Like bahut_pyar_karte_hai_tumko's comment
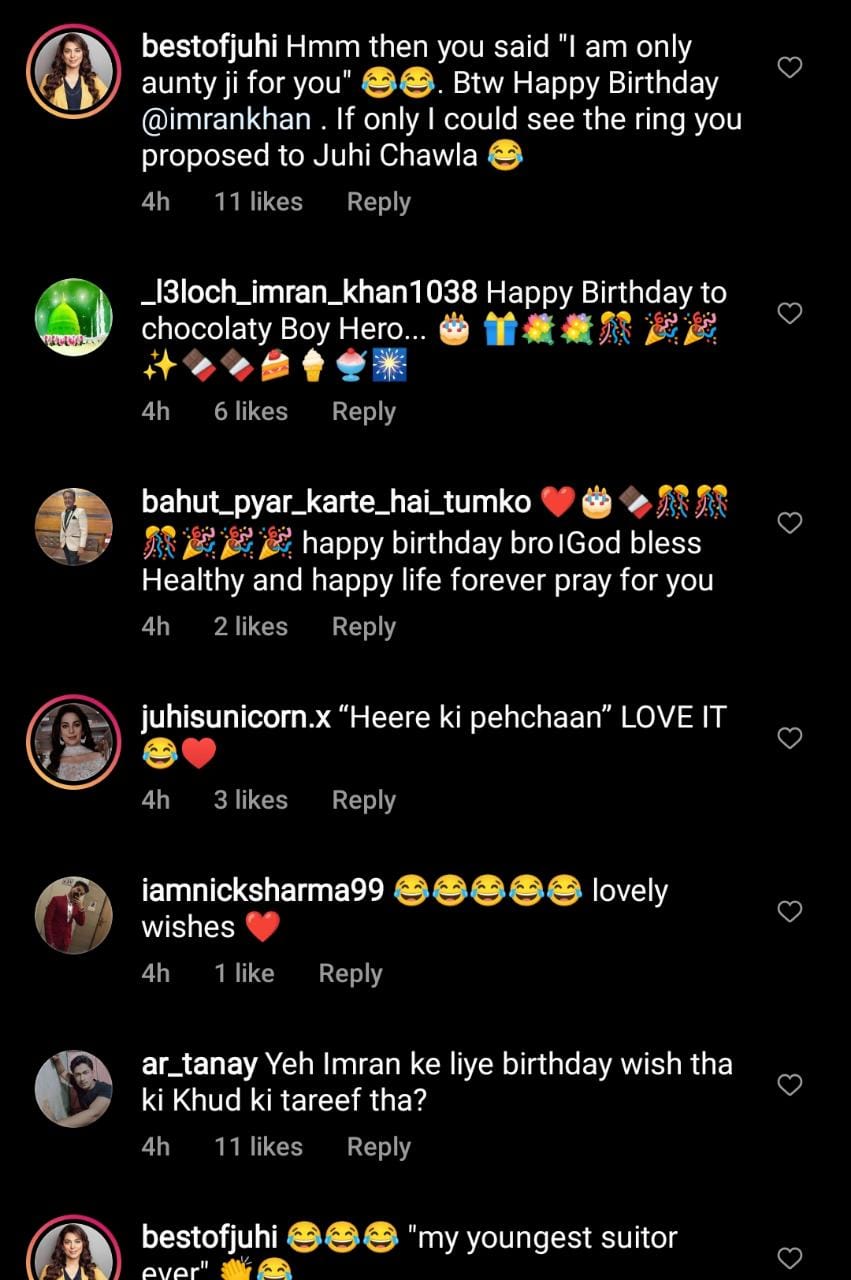 [790, 523]
